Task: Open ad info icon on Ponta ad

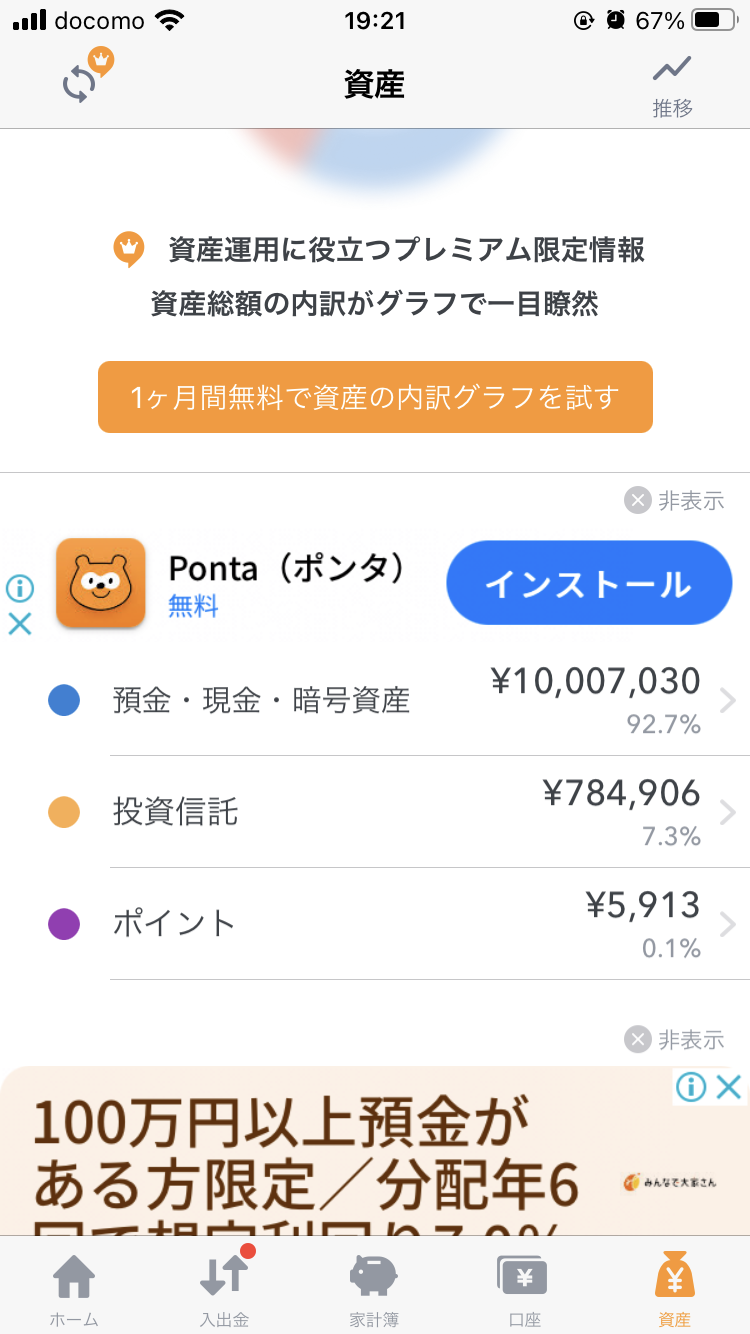Action: click(20, 587)
